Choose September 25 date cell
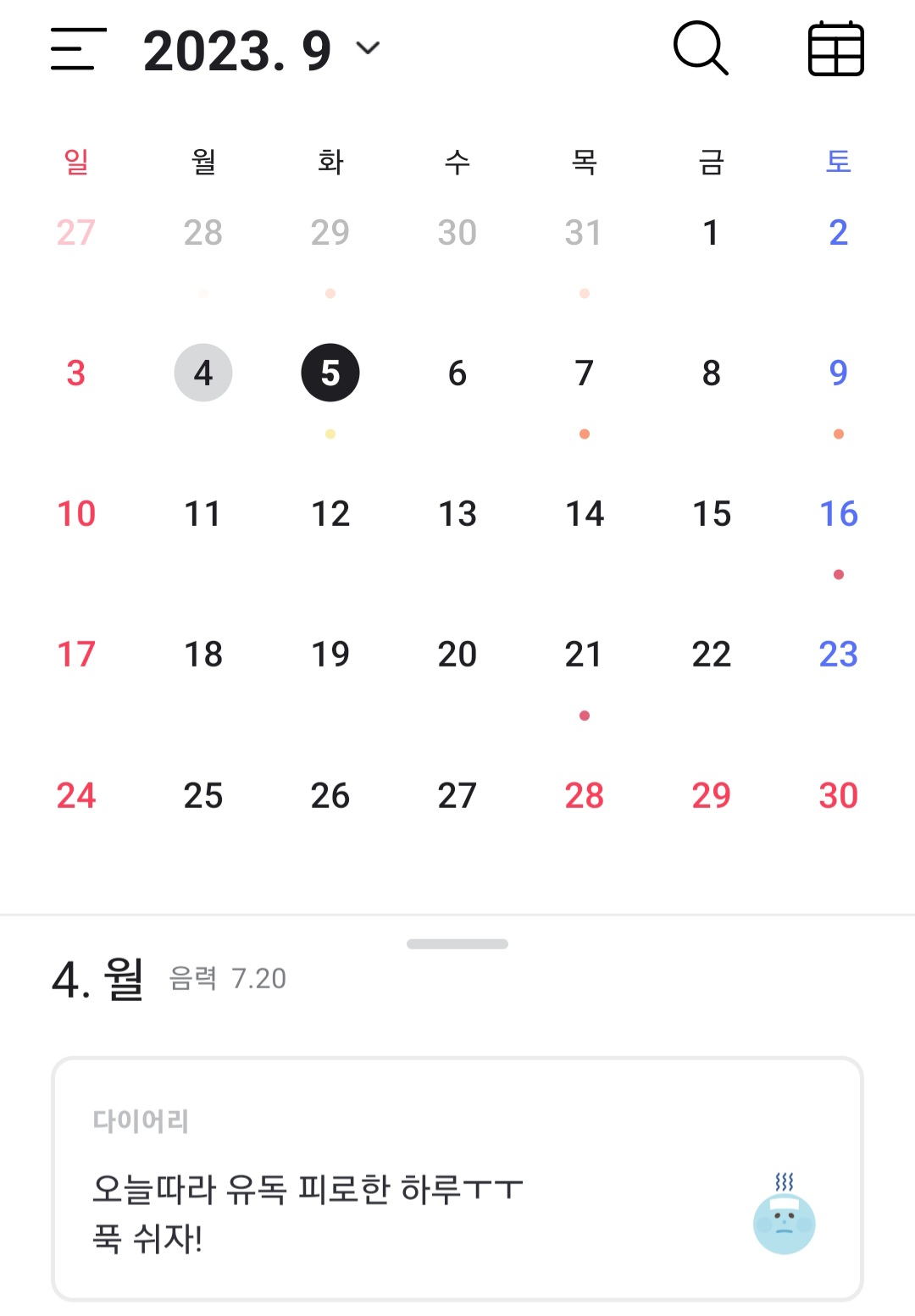Screen dimensions: 915x1316 (203, 795)
